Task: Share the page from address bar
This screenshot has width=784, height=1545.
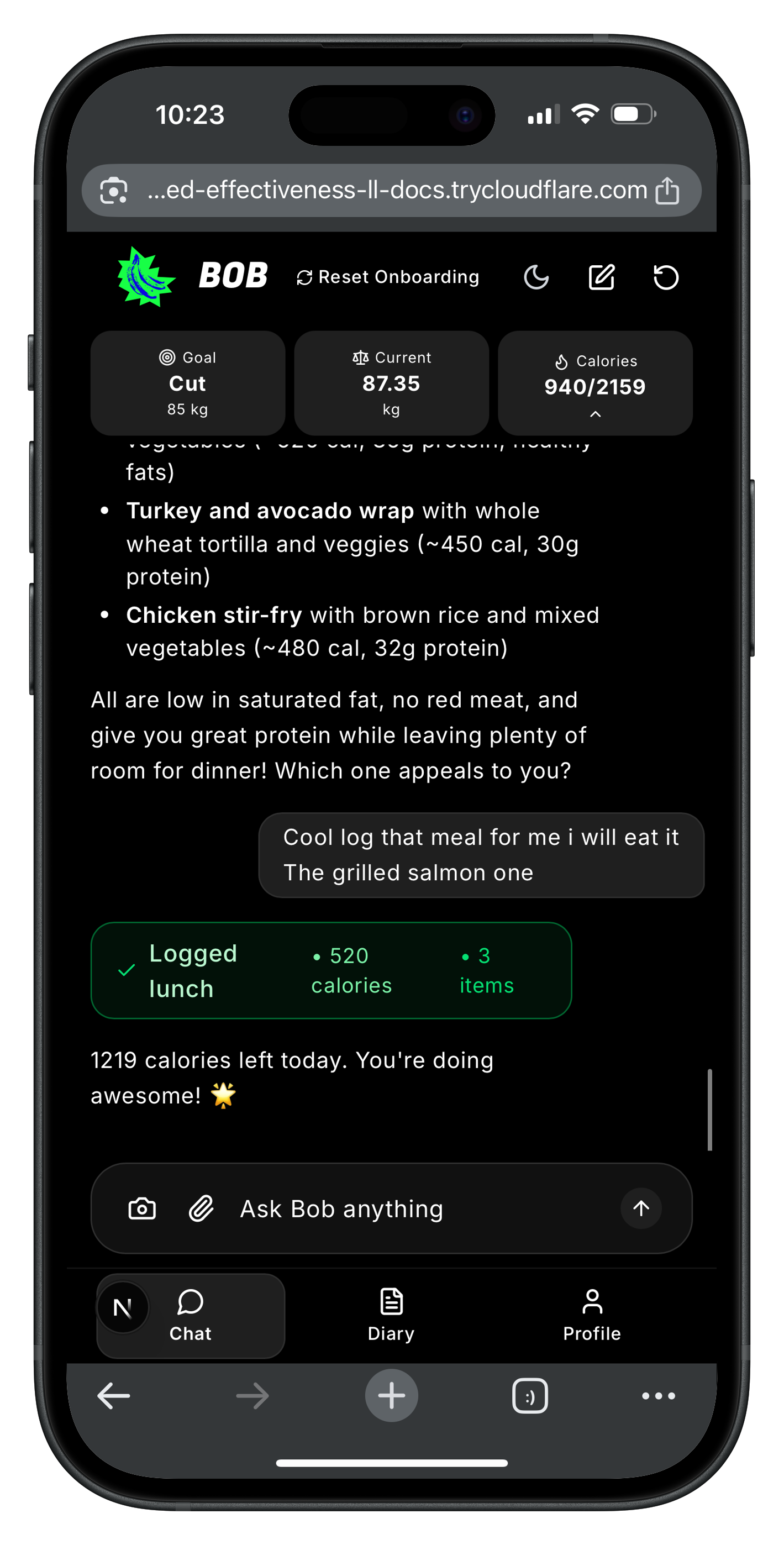Action: click(x=666, y=191)
